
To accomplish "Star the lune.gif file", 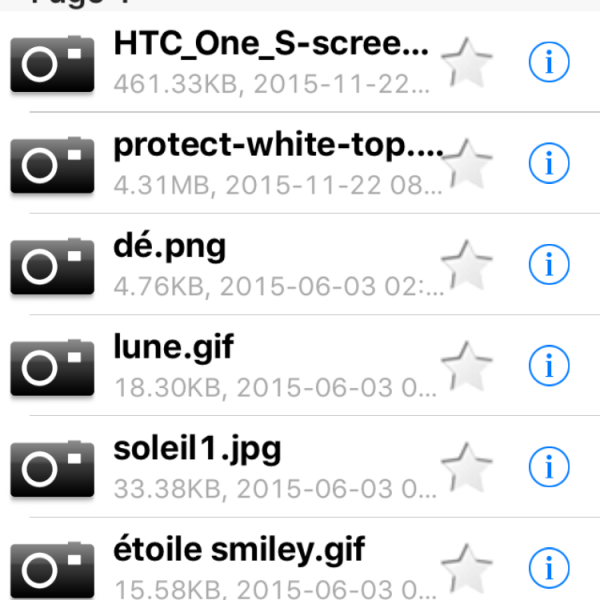I will (x=466, y=366).
